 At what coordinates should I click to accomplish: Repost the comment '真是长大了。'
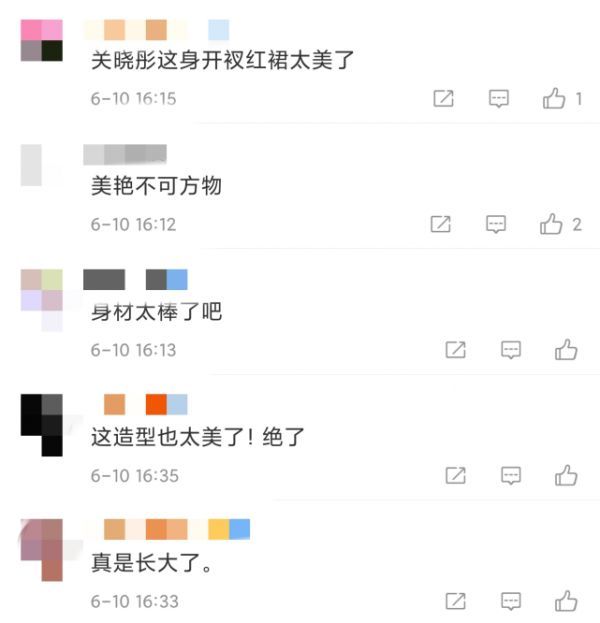coord(455,600)
